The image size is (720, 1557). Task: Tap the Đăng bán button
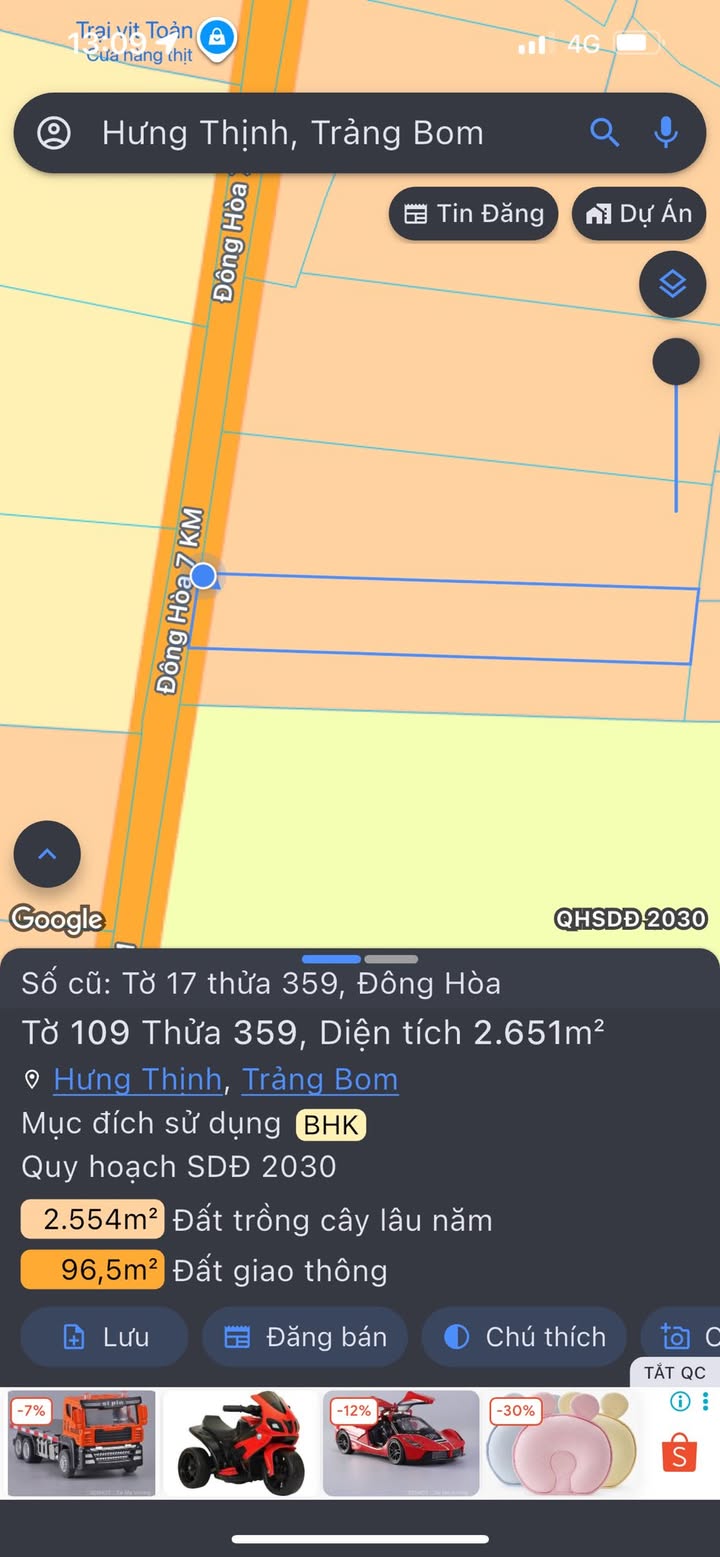tap(306, 1337)
